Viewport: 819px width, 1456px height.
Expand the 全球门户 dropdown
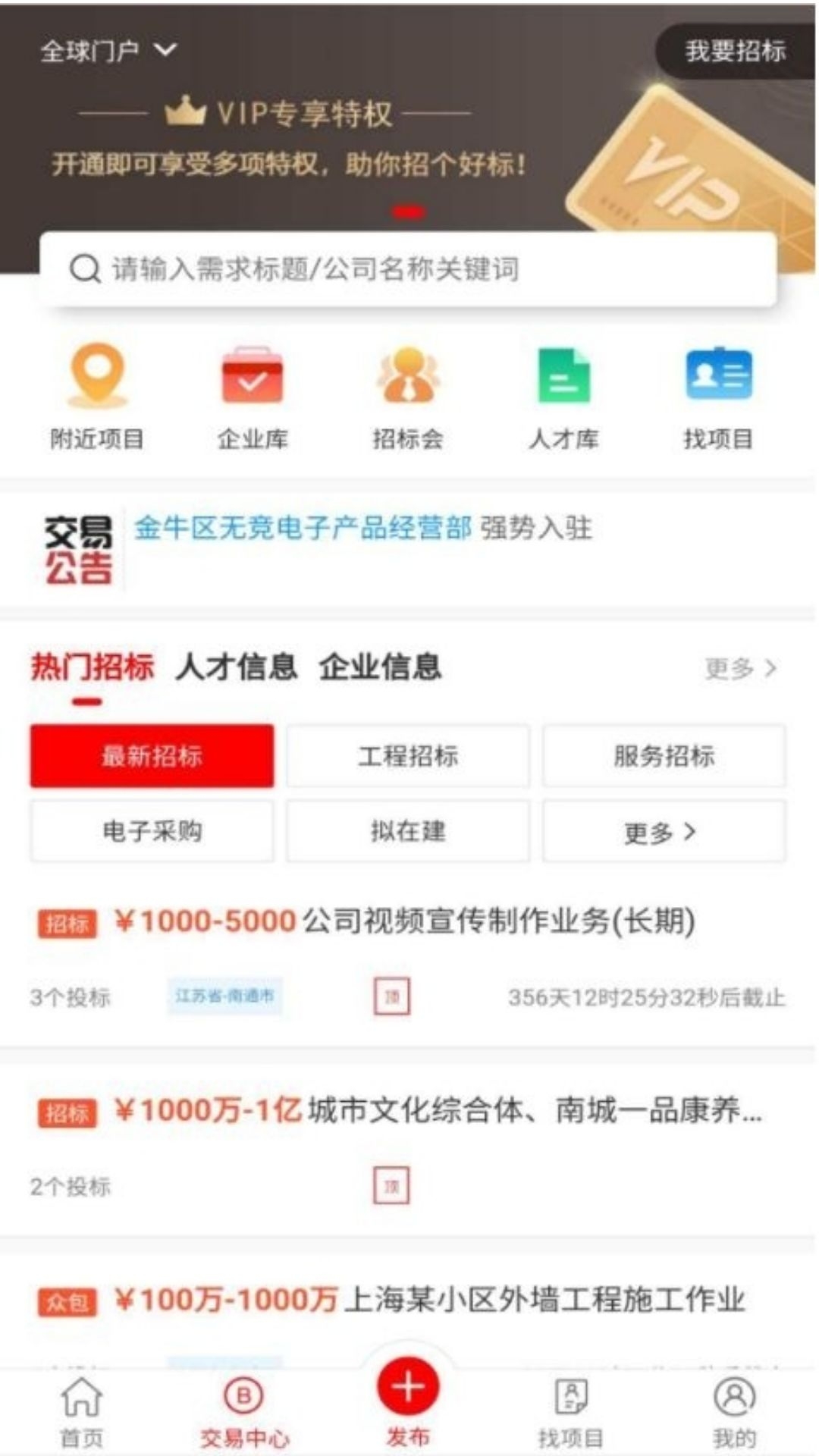[x=108, y=51]
